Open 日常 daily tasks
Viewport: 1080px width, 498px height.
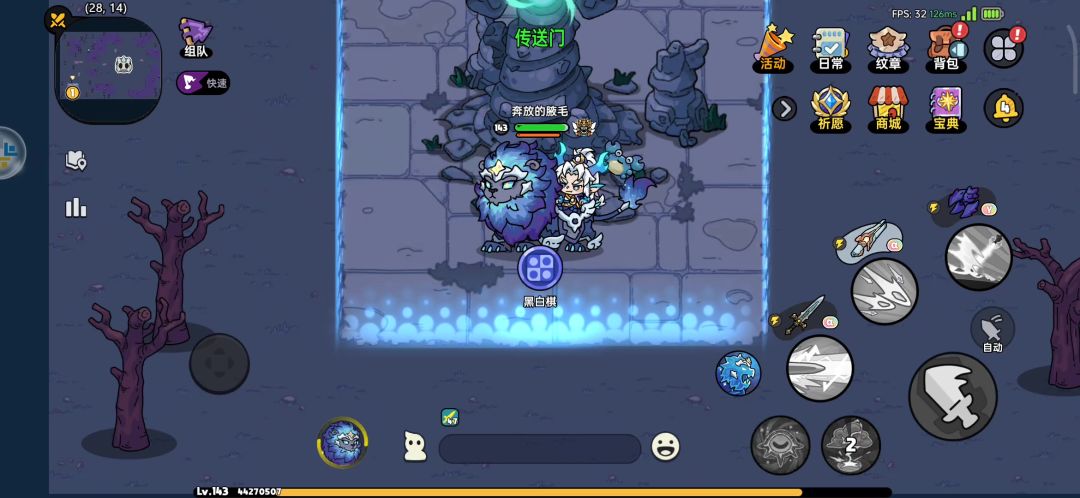tap(830, 48)
